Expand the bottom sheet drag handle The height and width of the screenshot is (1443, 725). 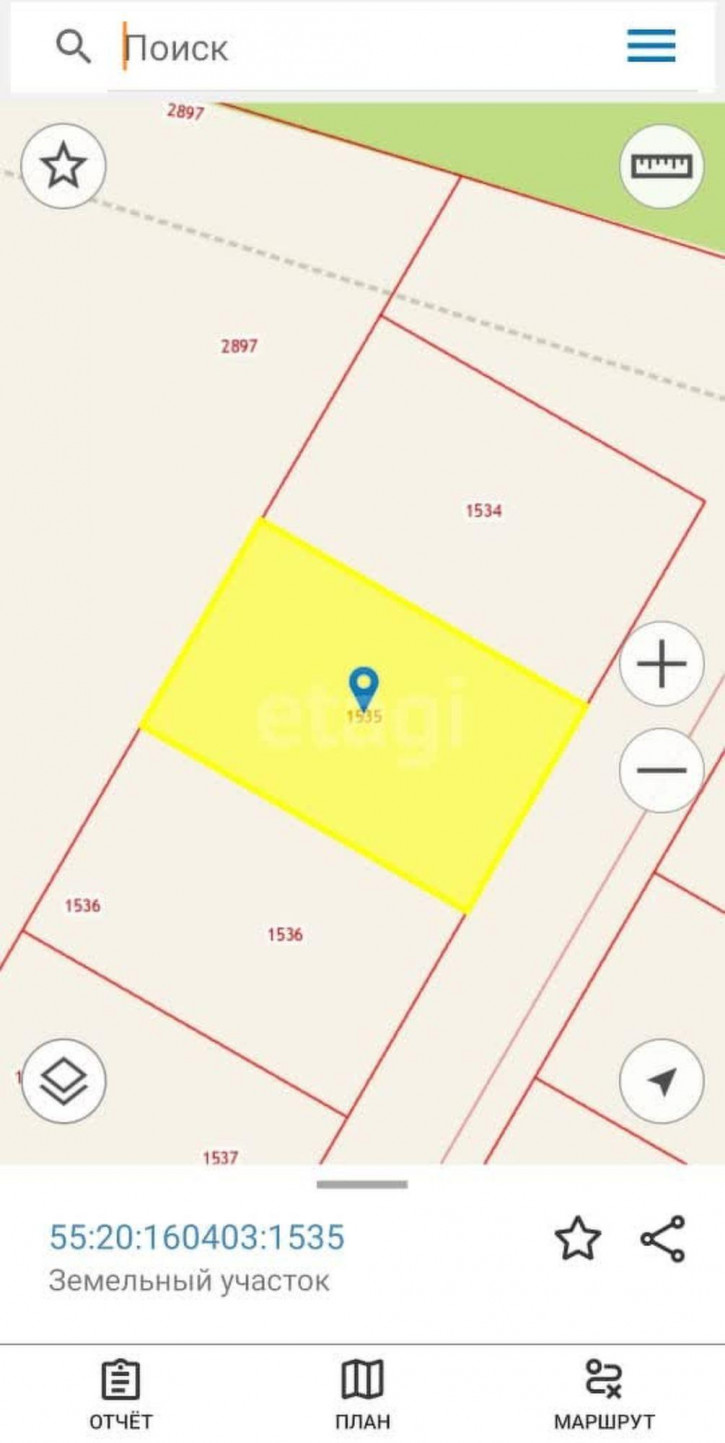tap(362, 1185)
